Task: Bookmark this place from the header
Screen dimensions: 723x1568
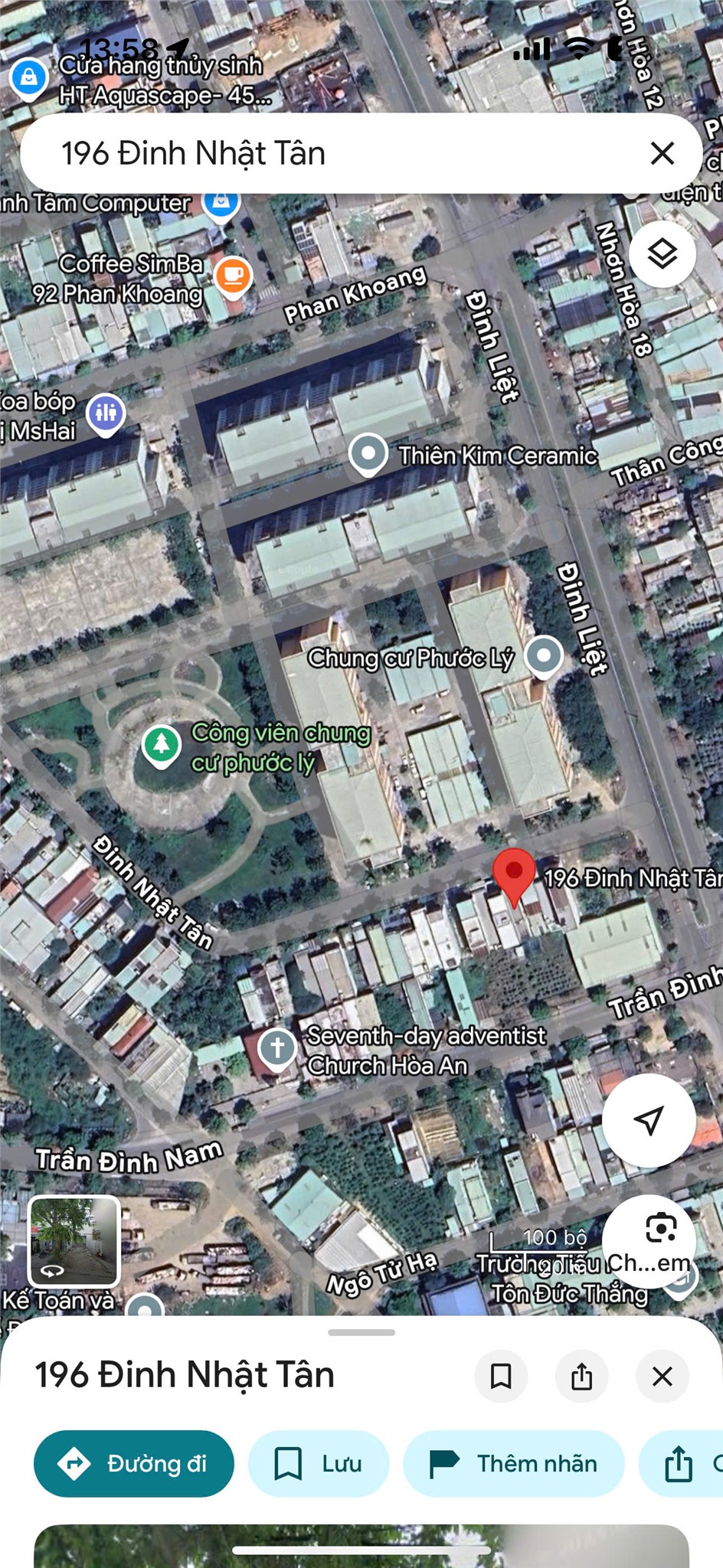Action: 501,1376
